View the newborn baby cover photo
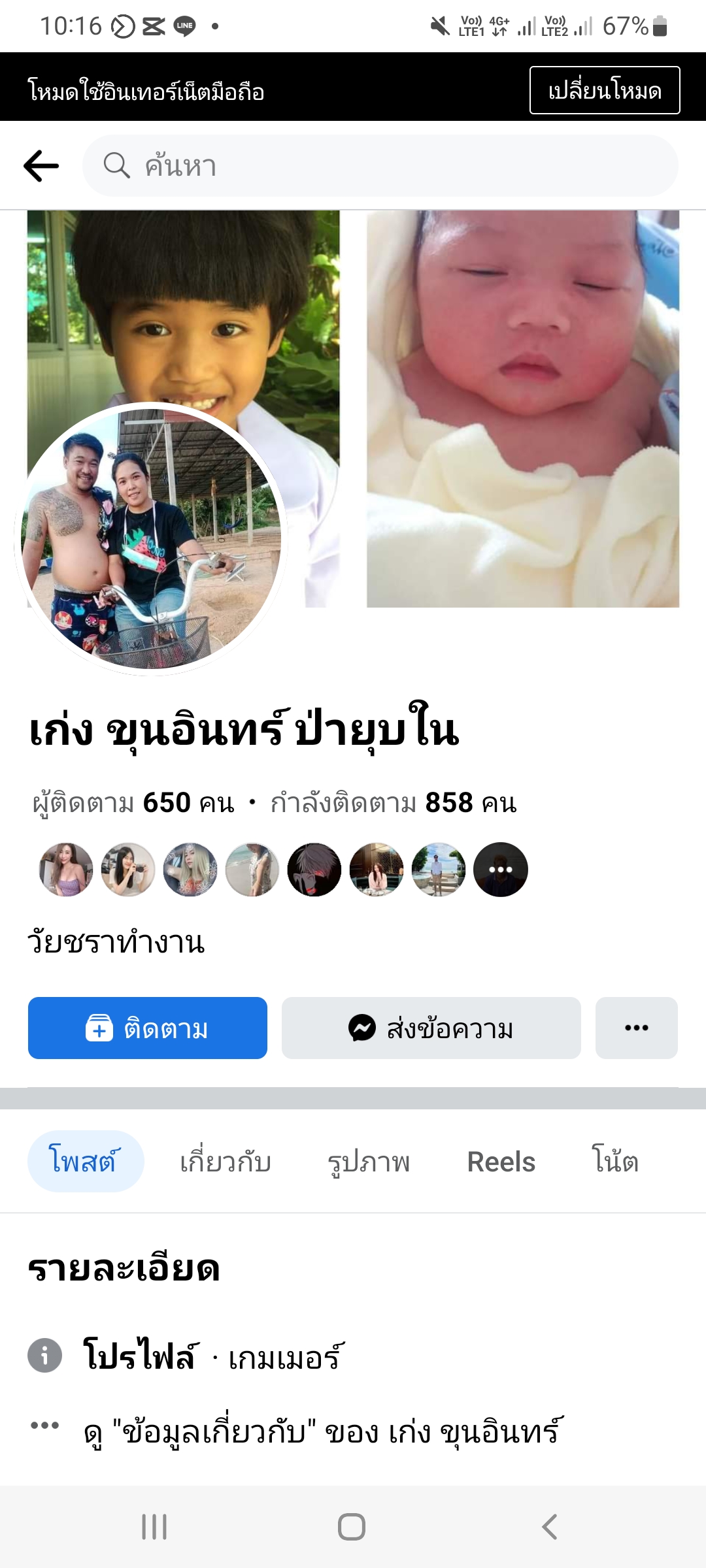The image size is (706, 1568). (523, 408)
